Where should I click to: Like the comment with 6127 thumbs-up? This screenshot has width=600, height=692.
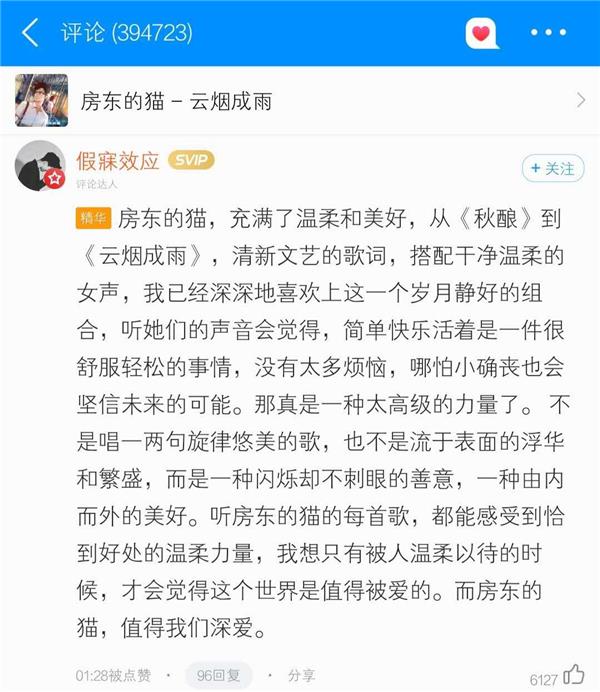point(574,673)
